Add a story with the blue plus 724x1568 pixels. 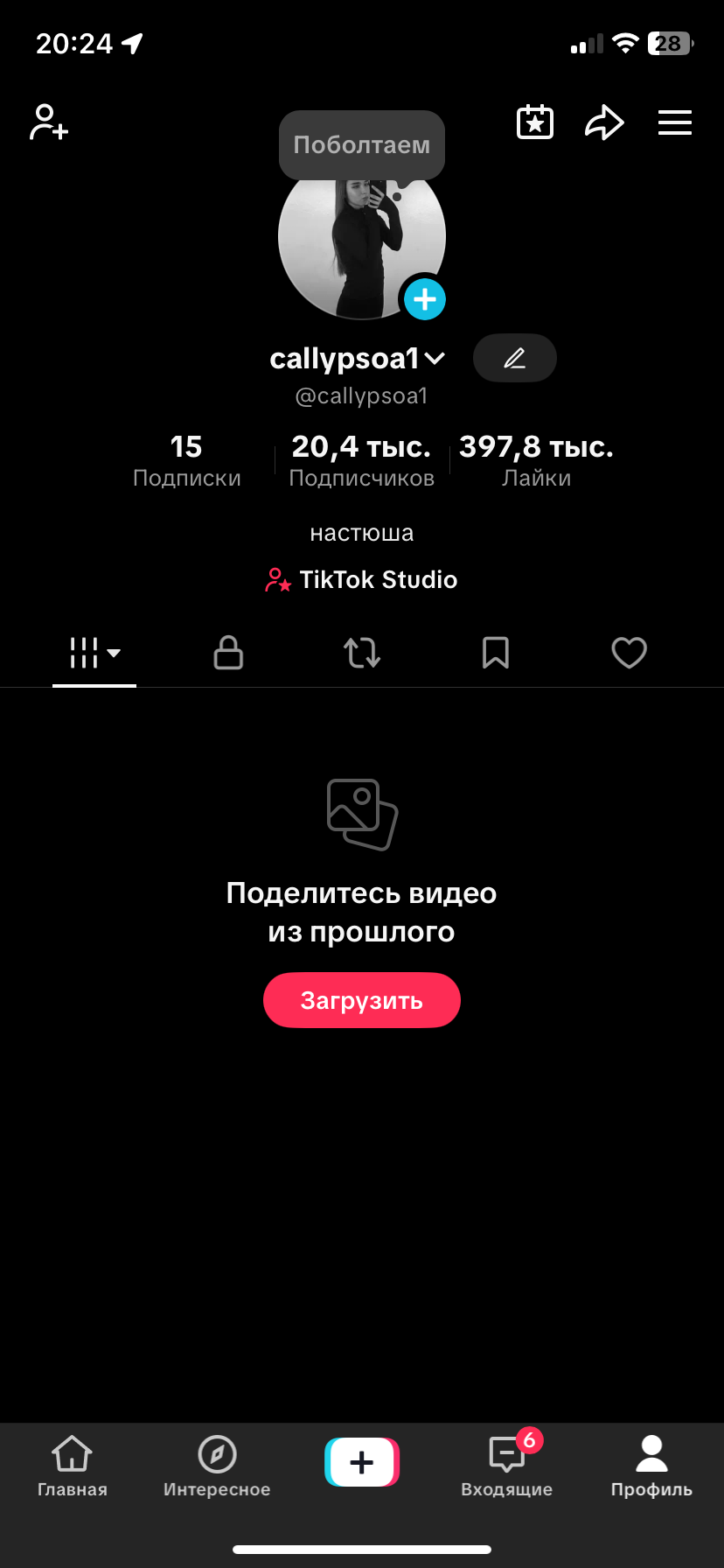click(425, 299)
